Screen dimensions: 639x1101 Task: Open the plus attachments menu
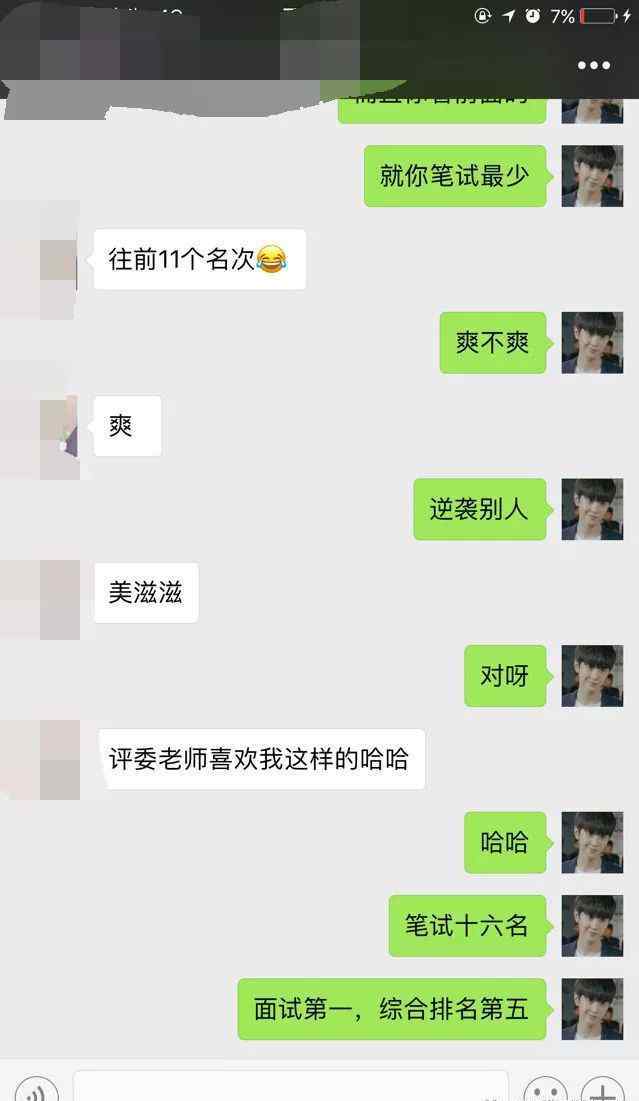tap(602, 1090)
